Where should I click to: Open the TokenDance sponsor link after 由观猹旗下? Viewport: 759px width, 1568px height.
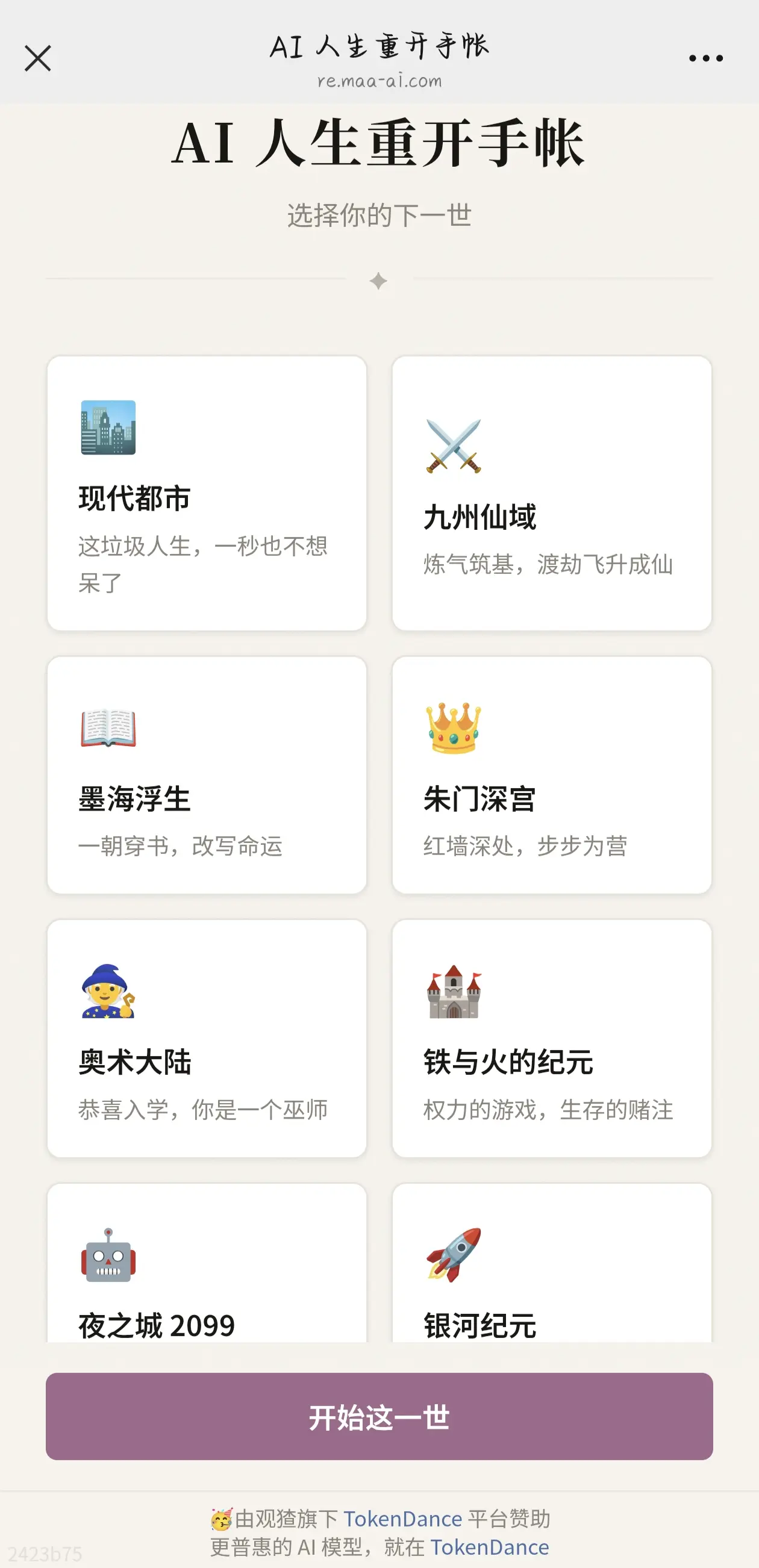click(402, 1519)
